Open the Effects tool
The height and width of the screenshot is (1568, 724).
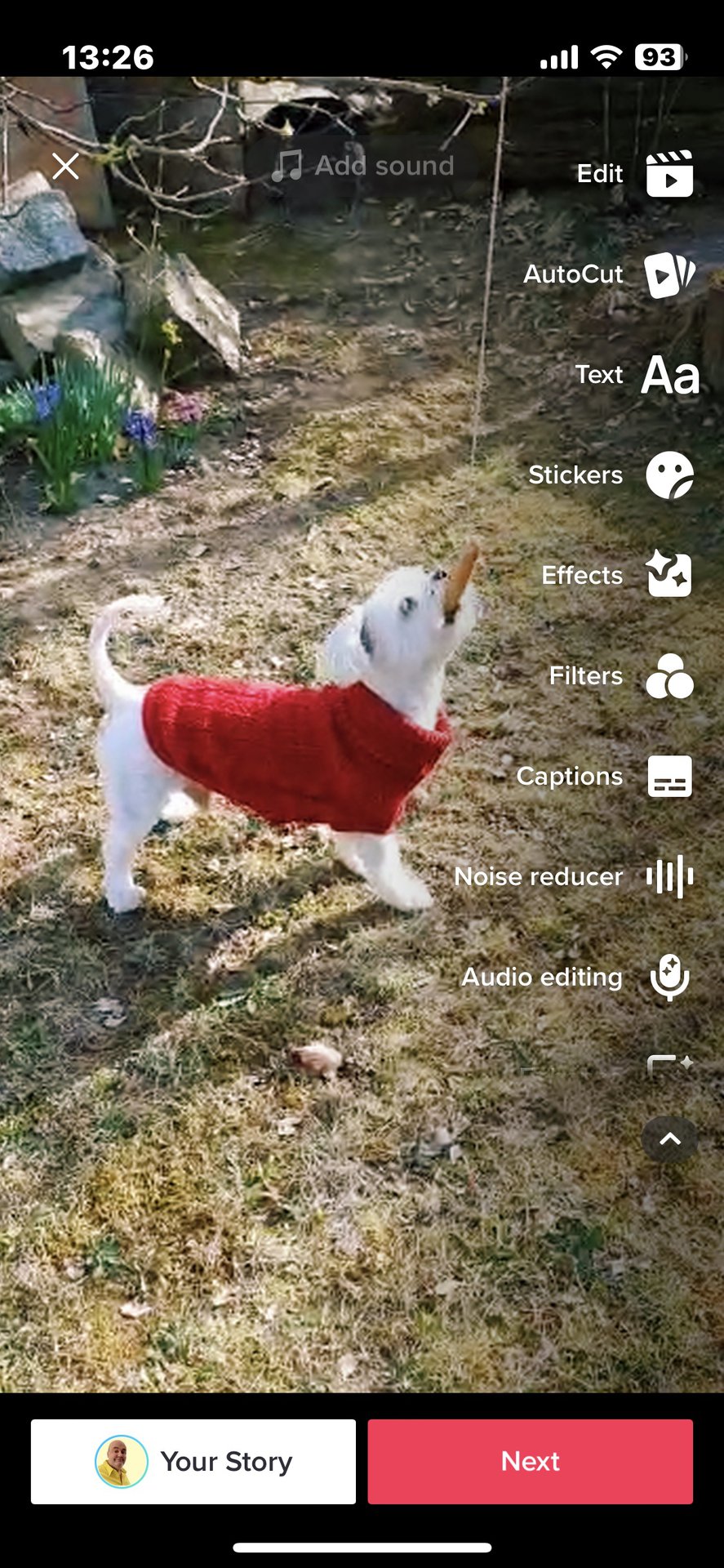click(x=669, y=575)
